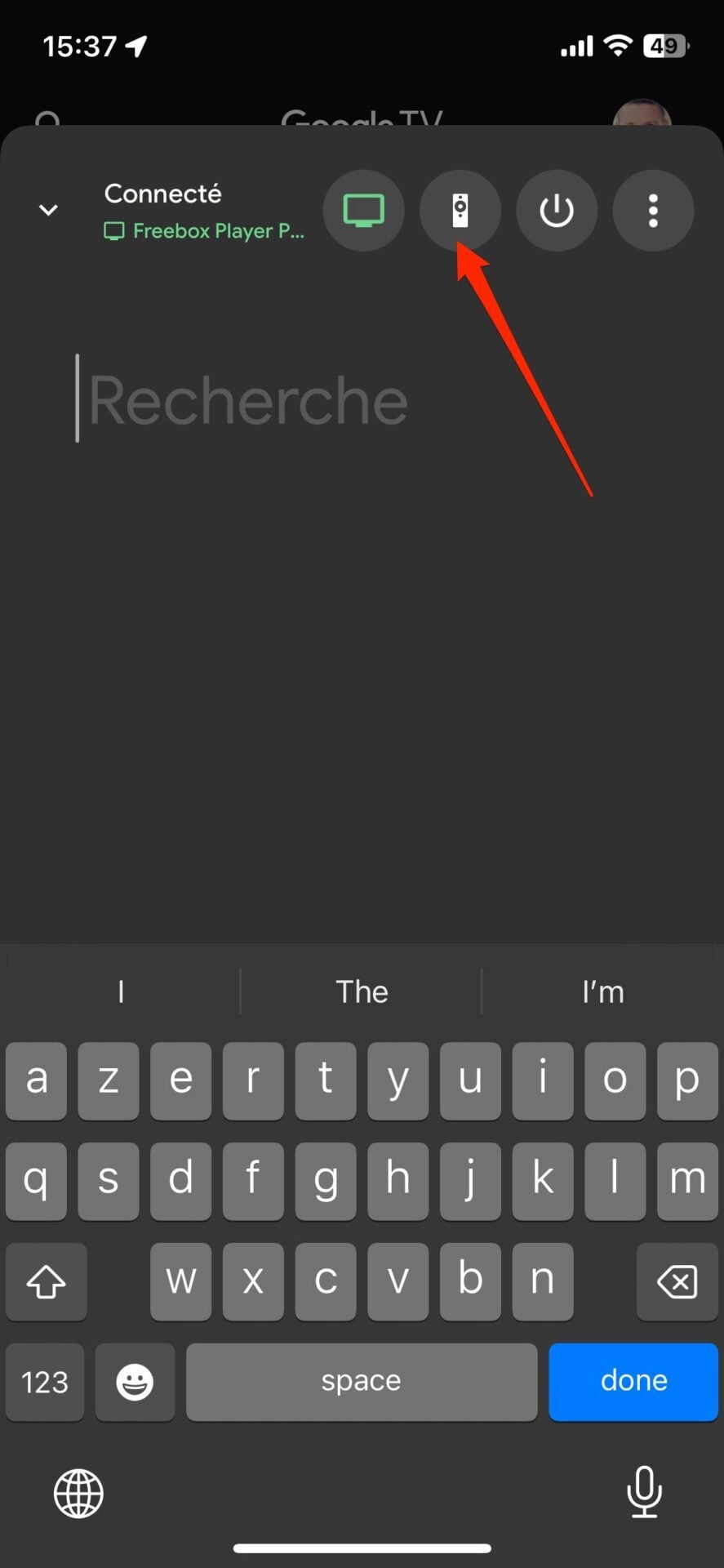Tap the power button icon
724x1568 pixels.
557,211
